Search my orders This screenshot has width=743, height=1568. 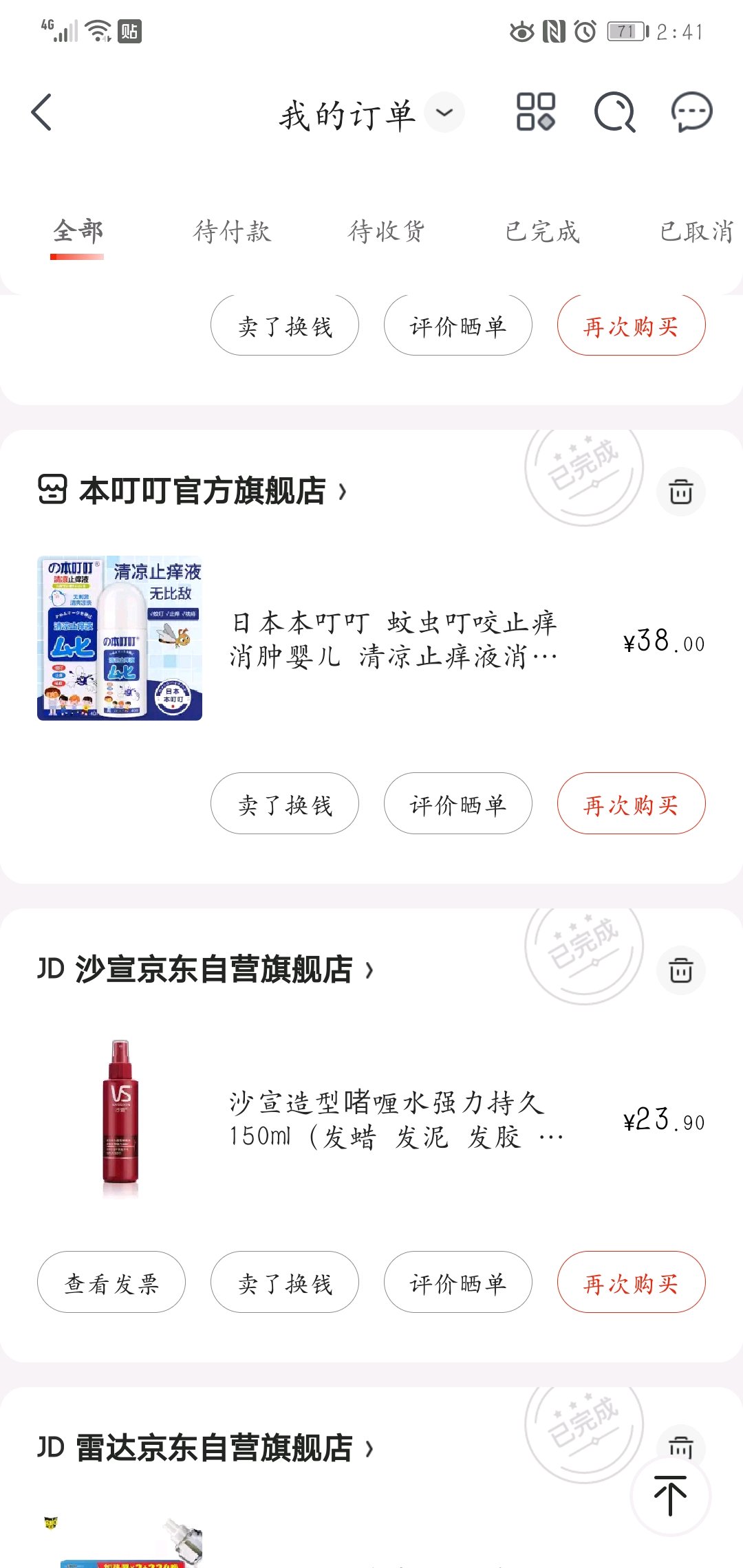point(614,112)
